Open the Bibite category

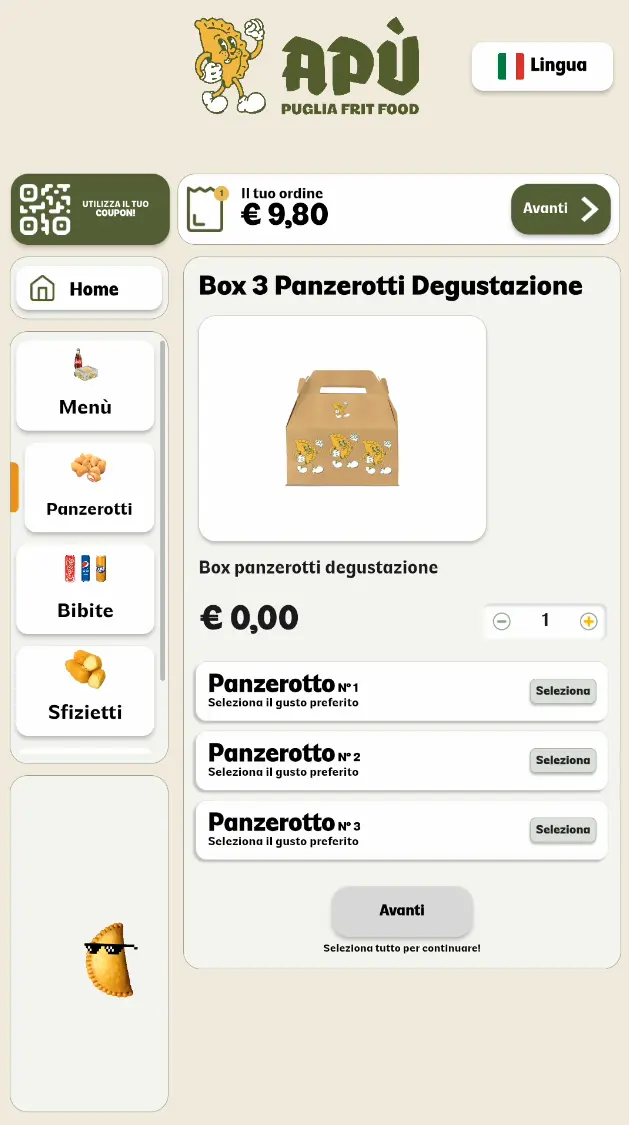[x=86, y=589]
